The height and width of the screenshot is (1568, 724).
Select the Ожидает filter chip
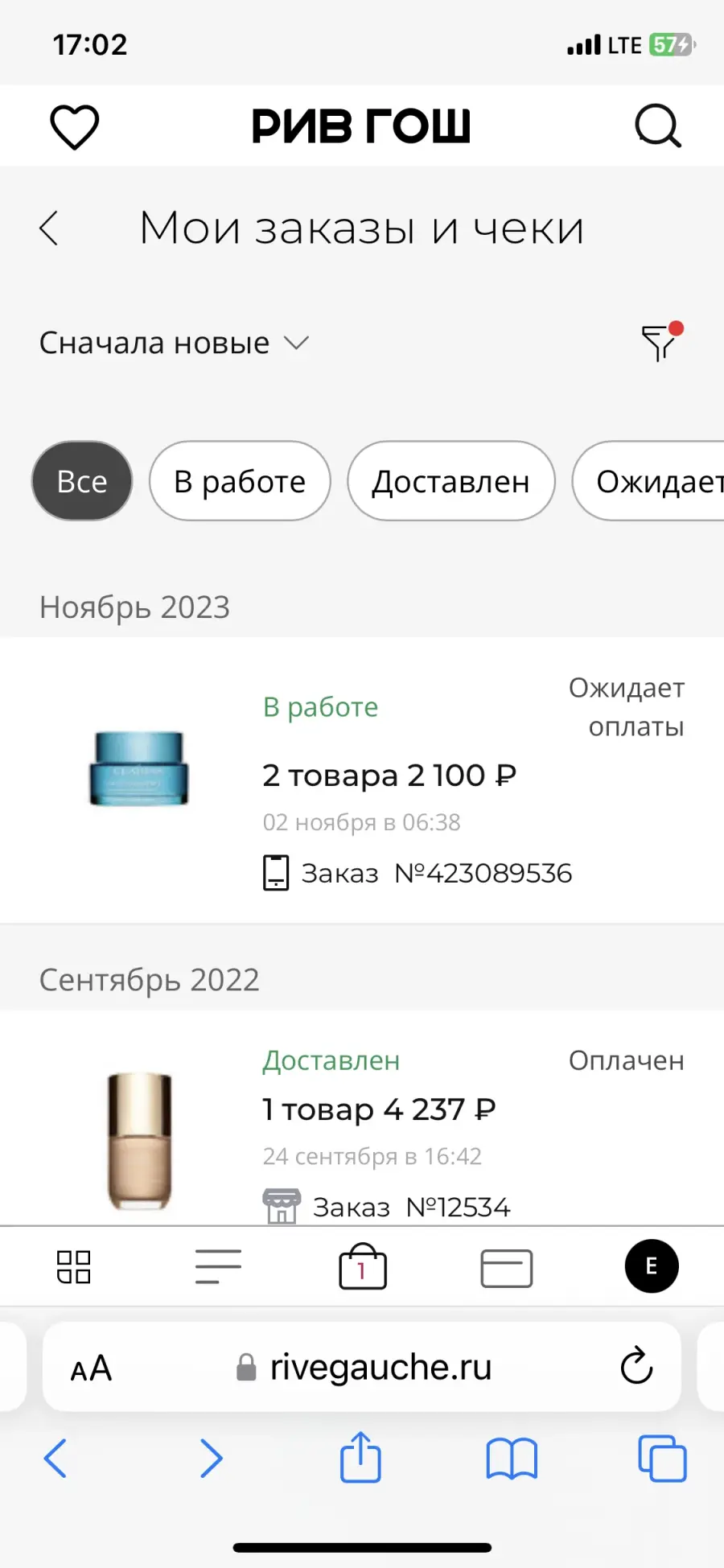tap(648, 481)
